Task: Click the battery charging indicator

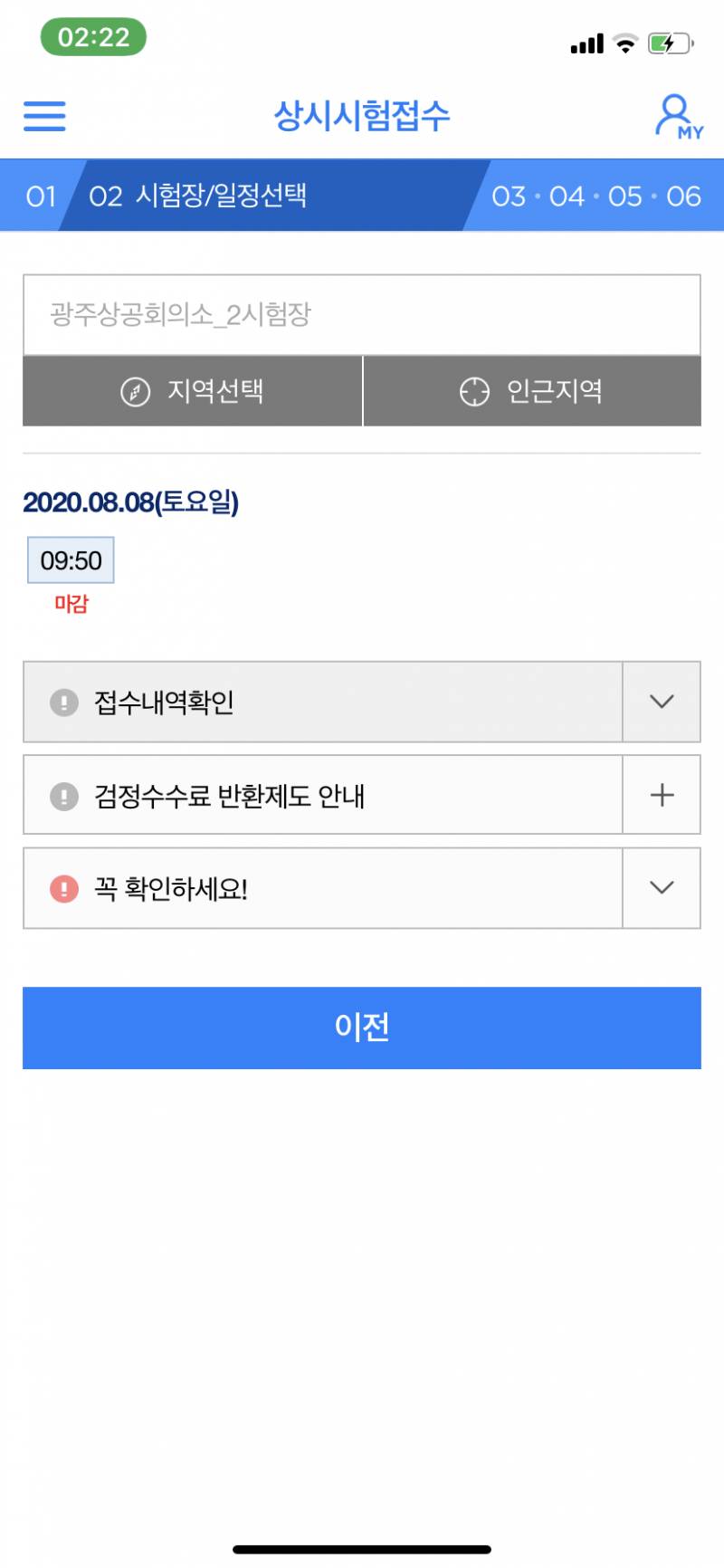Action: coord(667,41)
